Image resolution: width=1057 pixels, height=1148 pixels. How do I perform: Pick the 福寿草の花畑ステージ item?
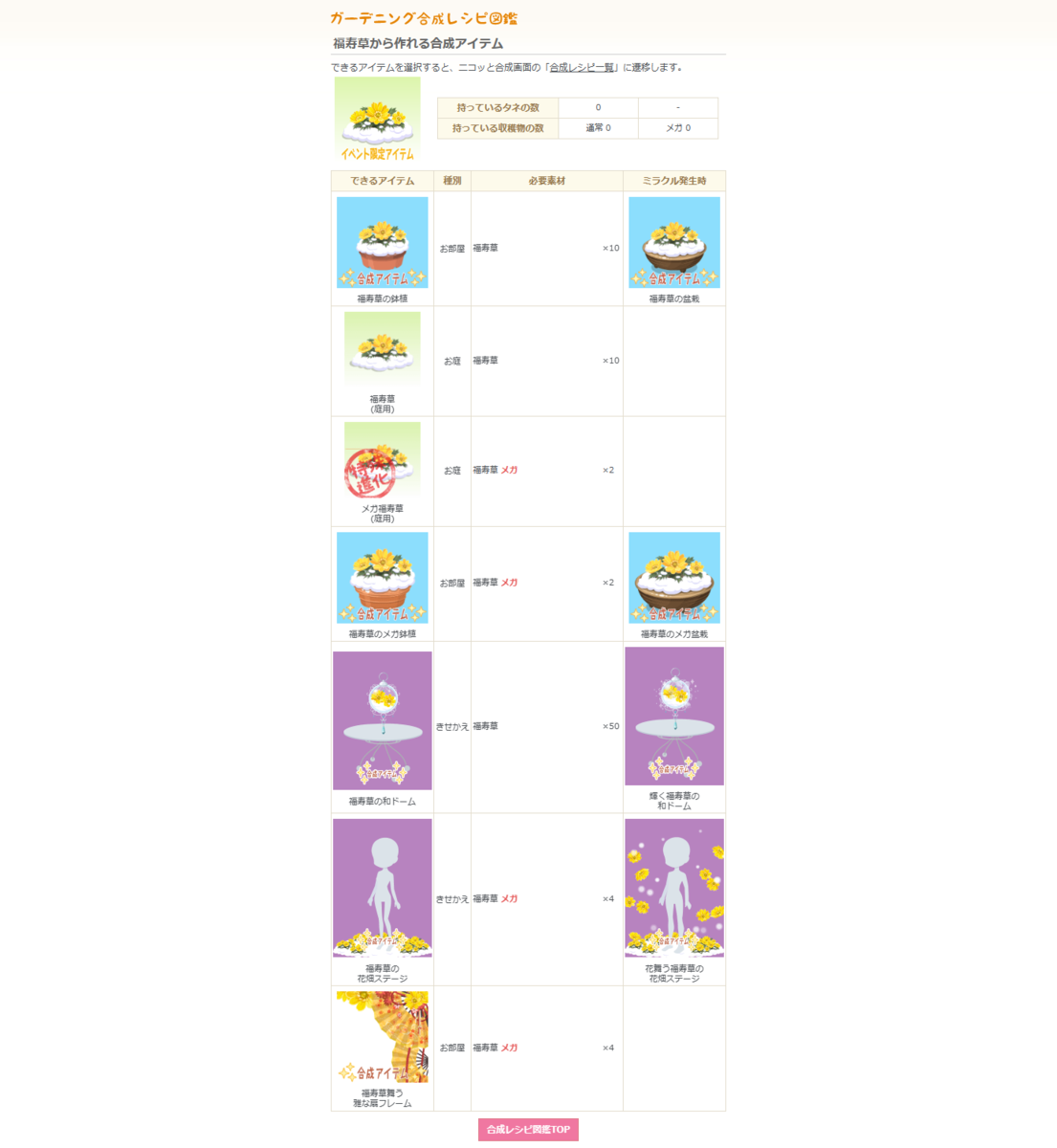pos(383,888)
